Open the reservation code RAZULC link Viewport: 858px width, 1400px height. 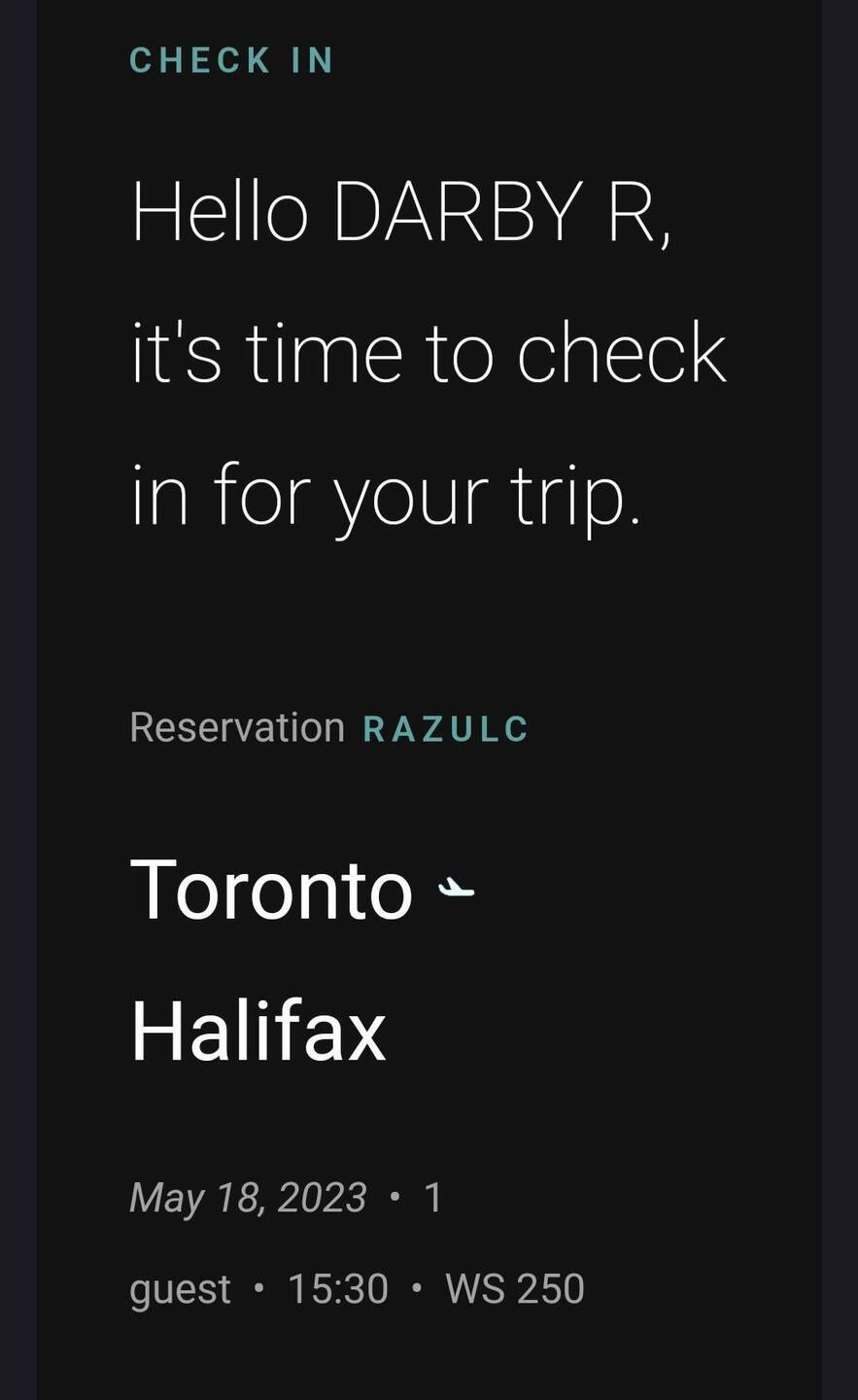click(x=445, y=729)
